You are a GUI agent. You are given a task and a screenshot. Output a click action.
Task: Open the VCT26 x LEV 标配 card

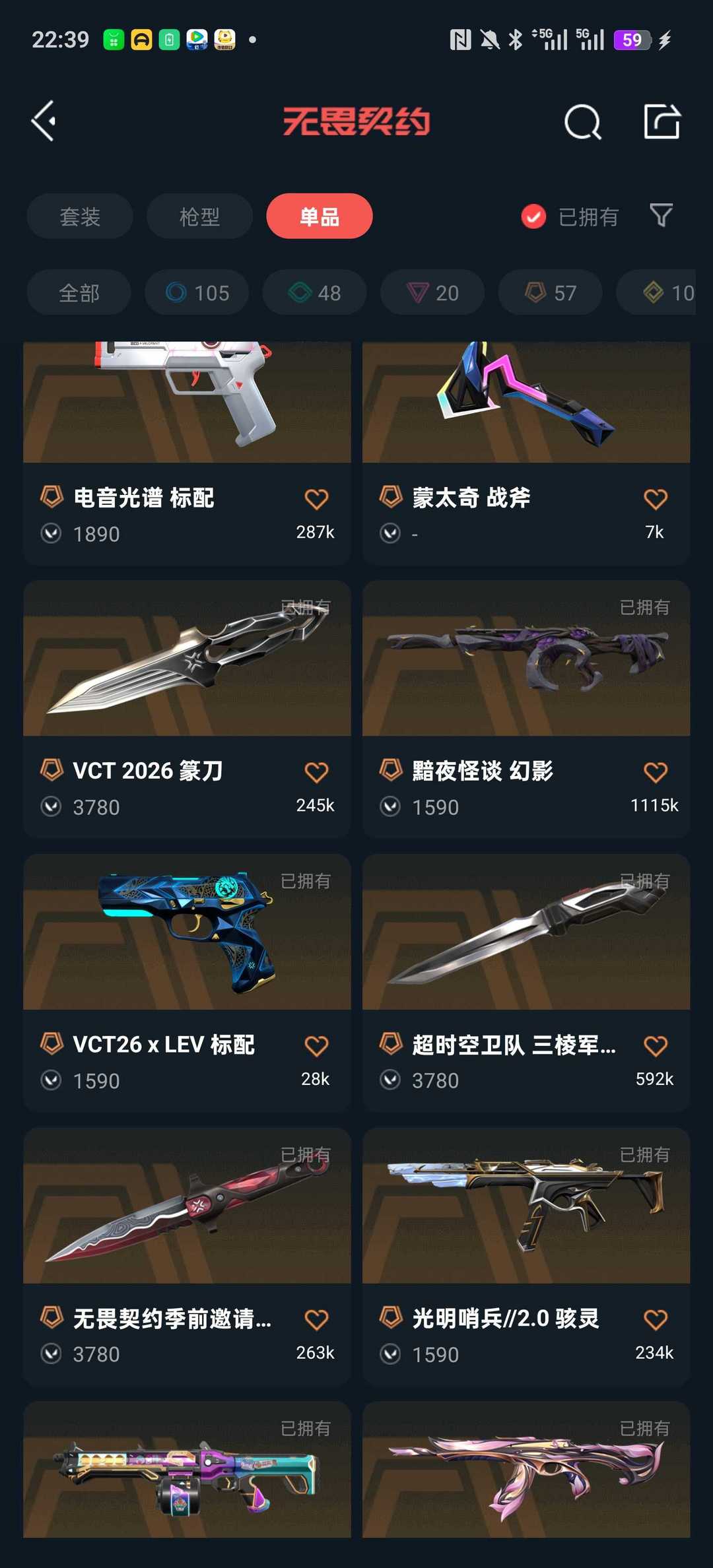pos(187,983)
